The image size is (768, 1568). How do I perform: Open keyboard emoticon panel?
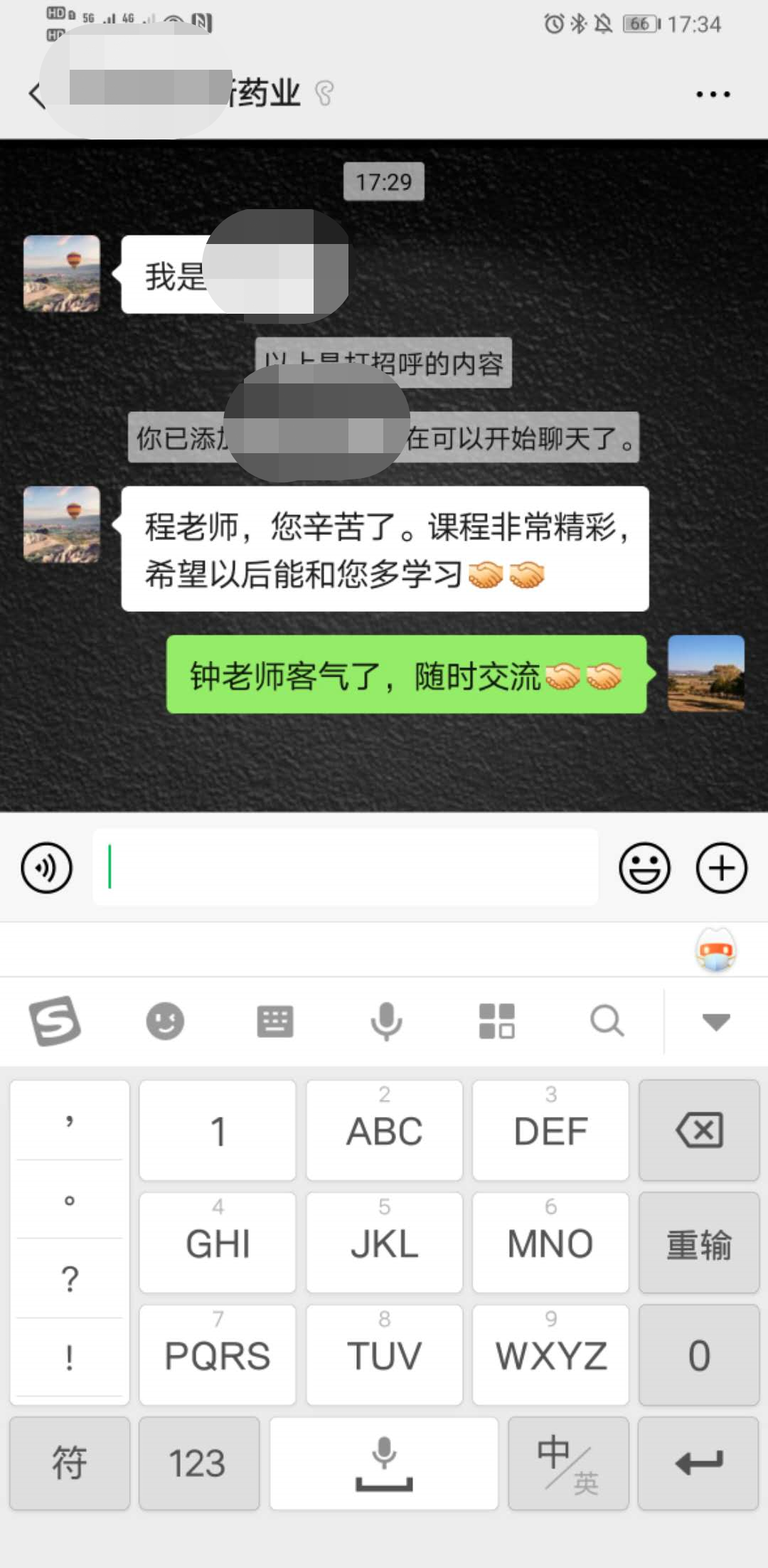[x=165, y=1022]
